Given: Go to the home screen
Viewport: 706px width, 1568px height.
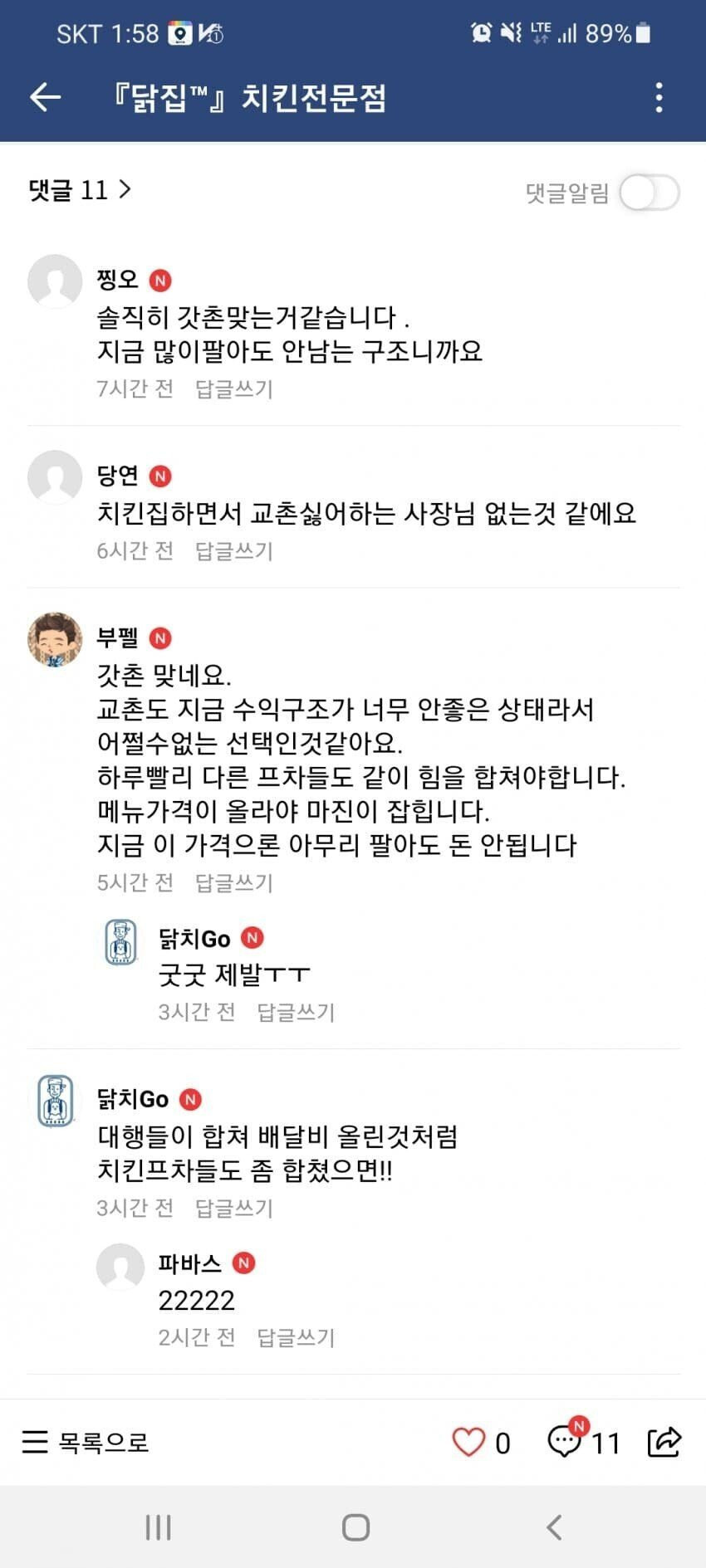Looking at the screenshot, I should (x=355, y=1527).
